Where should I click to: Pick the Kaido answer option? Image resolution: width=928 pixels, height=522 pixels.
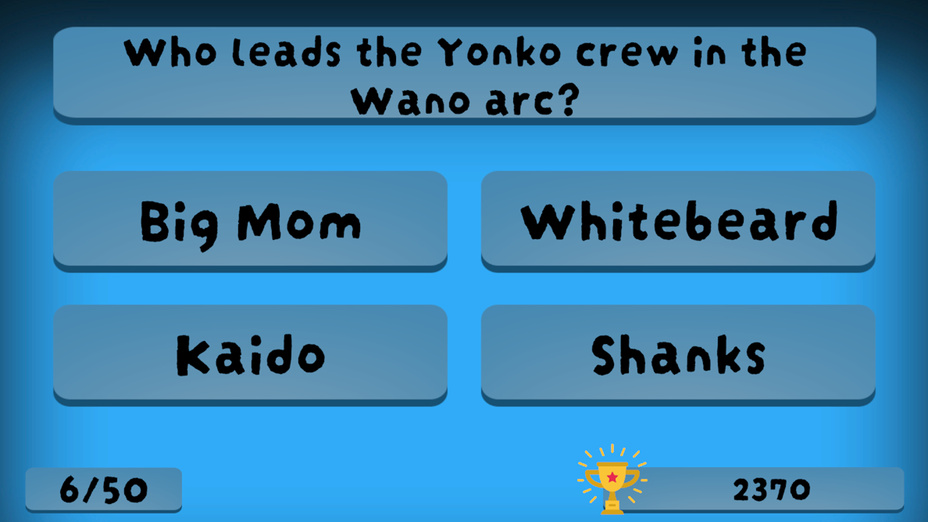click(250, 354)
